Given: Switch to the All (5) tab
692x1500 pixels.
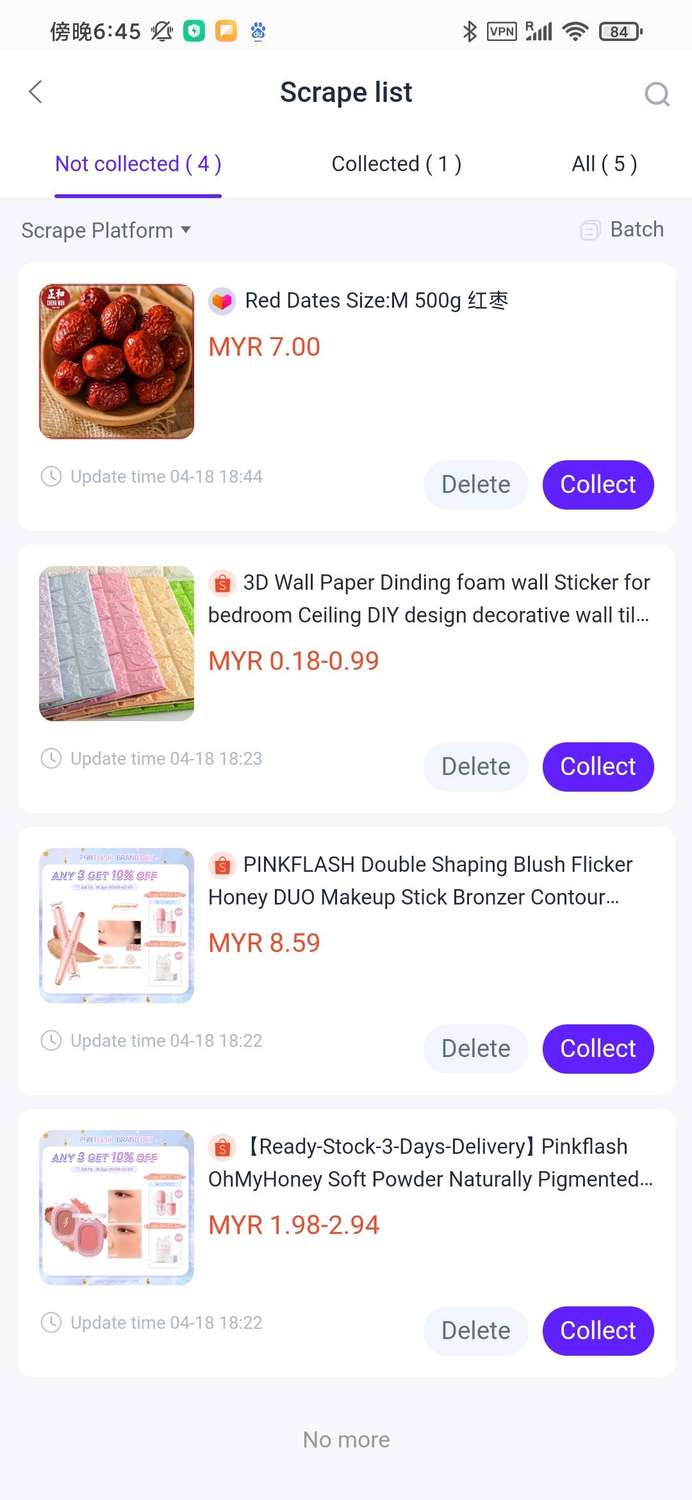Looking at the screenshot, I should click(604, 164).
